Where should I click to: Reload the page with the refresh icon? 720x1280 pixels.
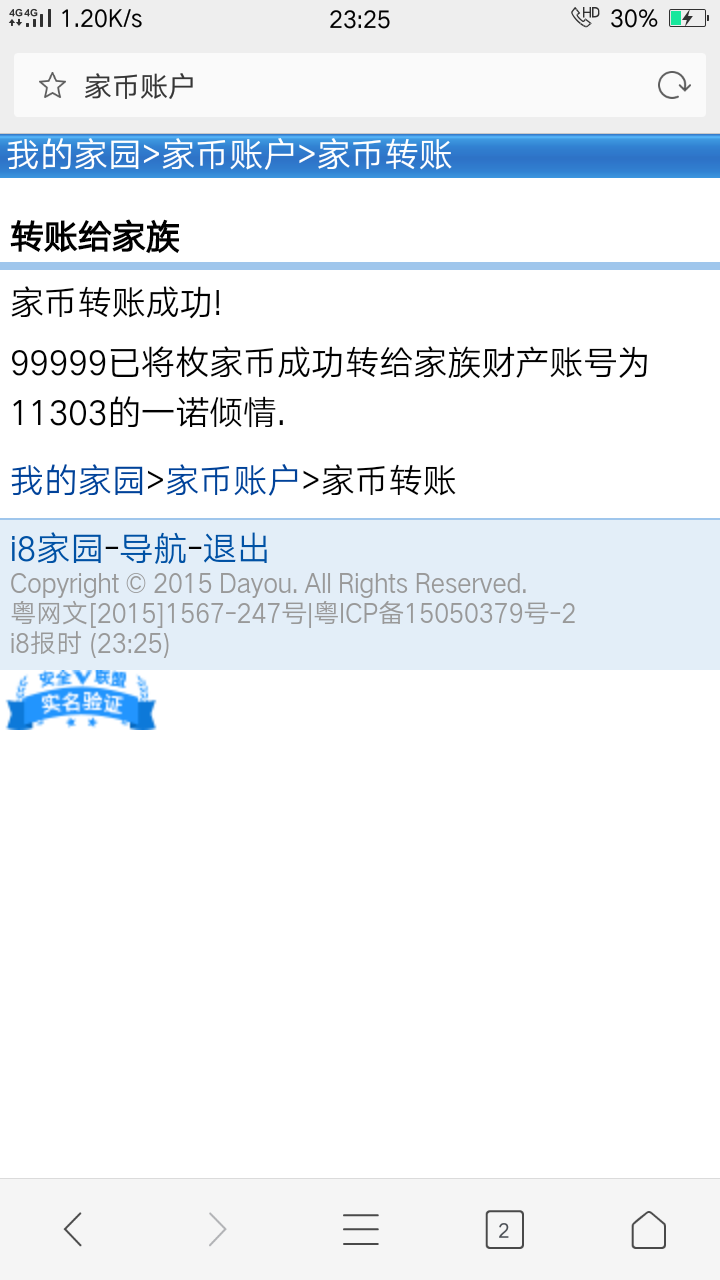(x=674, y=86)
